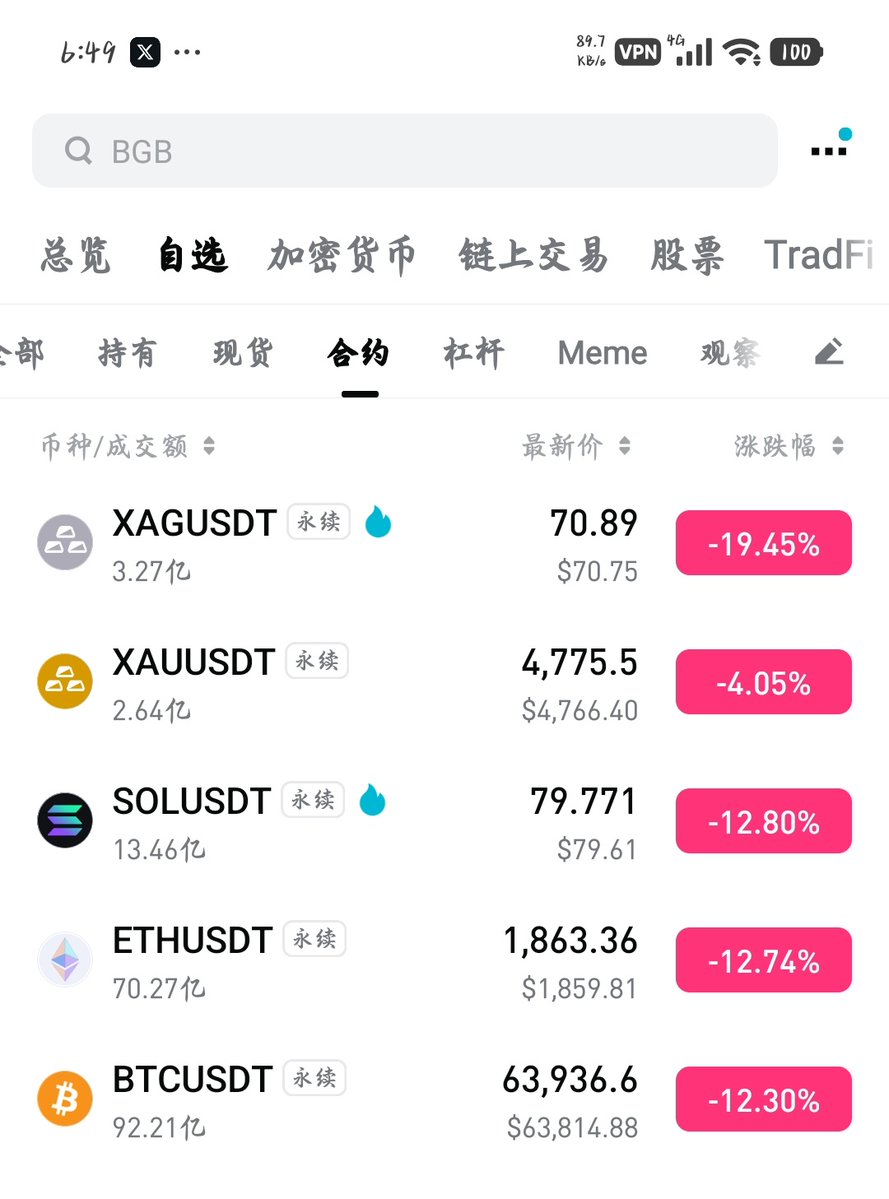
Task: Open the XAGUSDT perpetual contract
Action: [194, 523]
